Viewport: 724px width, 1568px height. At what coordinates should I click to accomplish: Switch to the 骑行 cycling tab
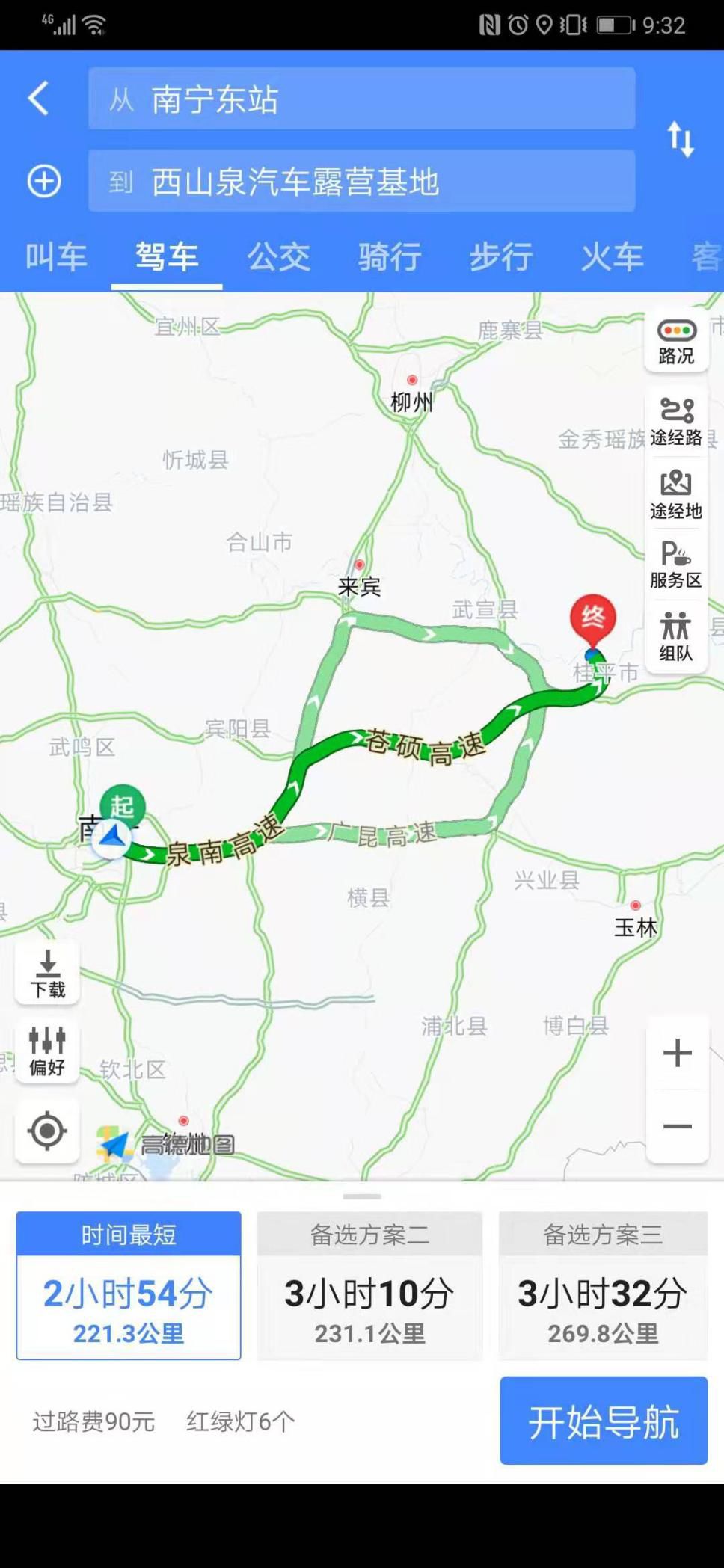point(388,256)
